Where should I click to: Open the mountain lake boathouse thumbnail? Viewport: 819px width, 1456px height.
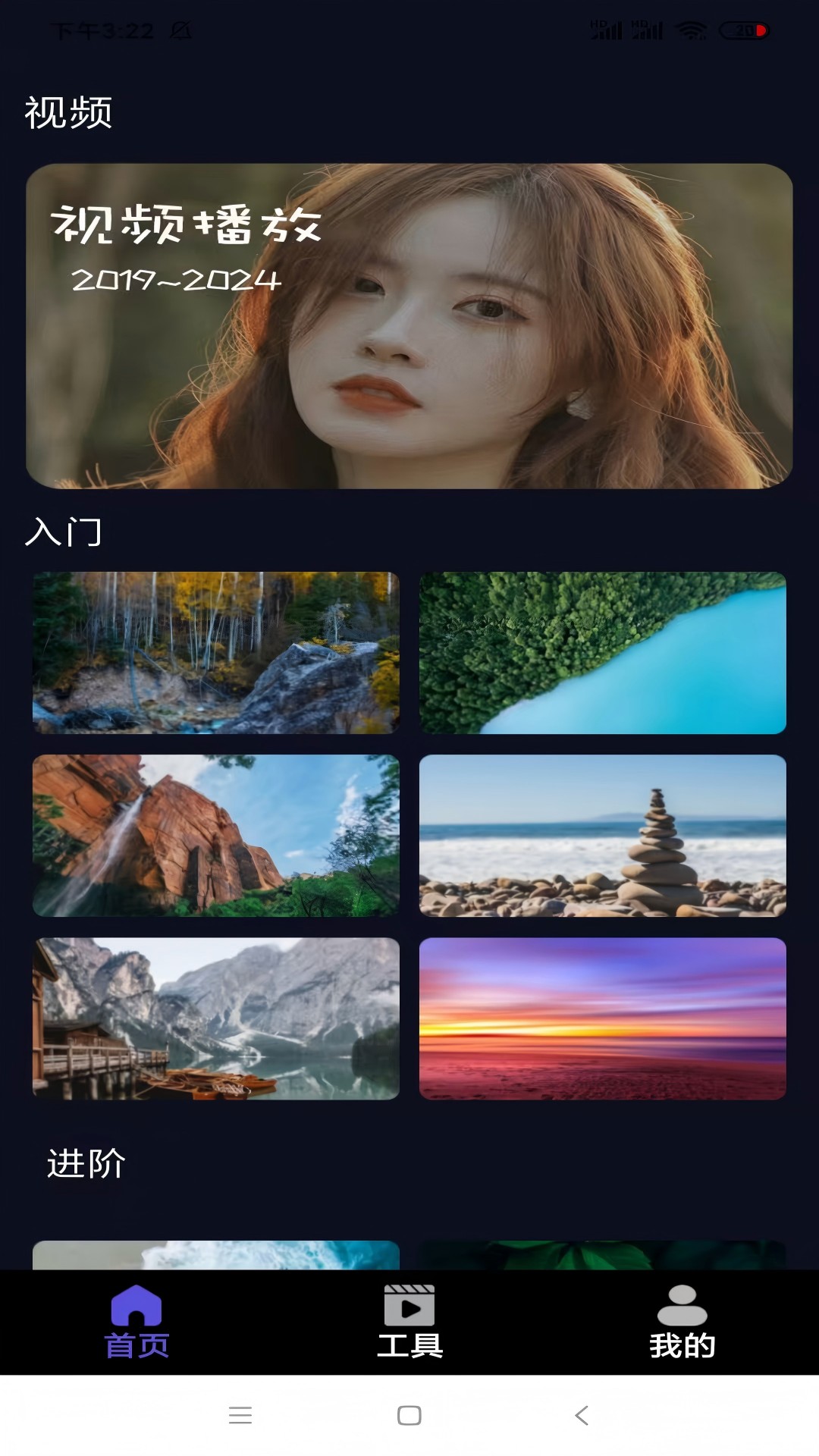216,1018
